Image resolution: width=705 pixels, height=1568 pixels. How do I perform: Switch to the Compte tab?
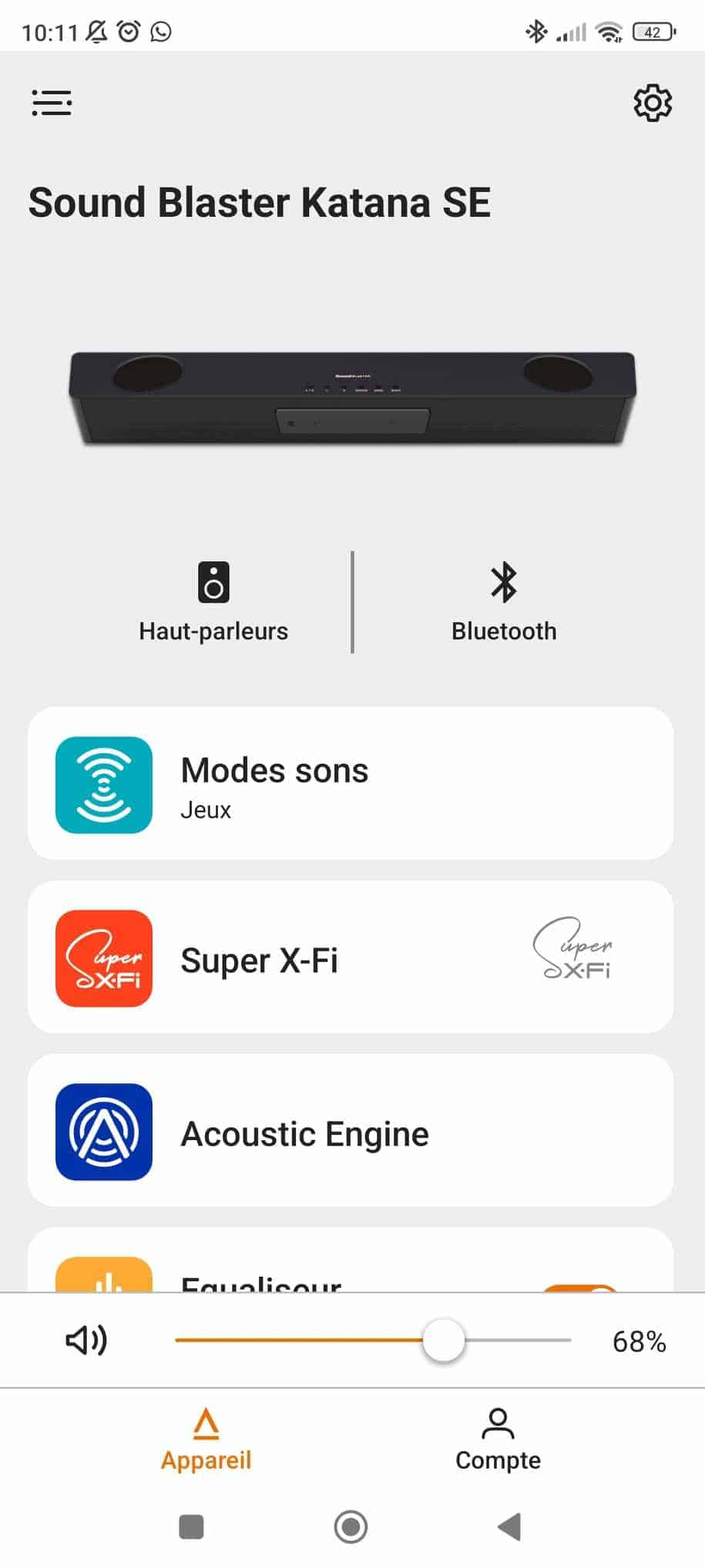click(x=498, y=1439)
